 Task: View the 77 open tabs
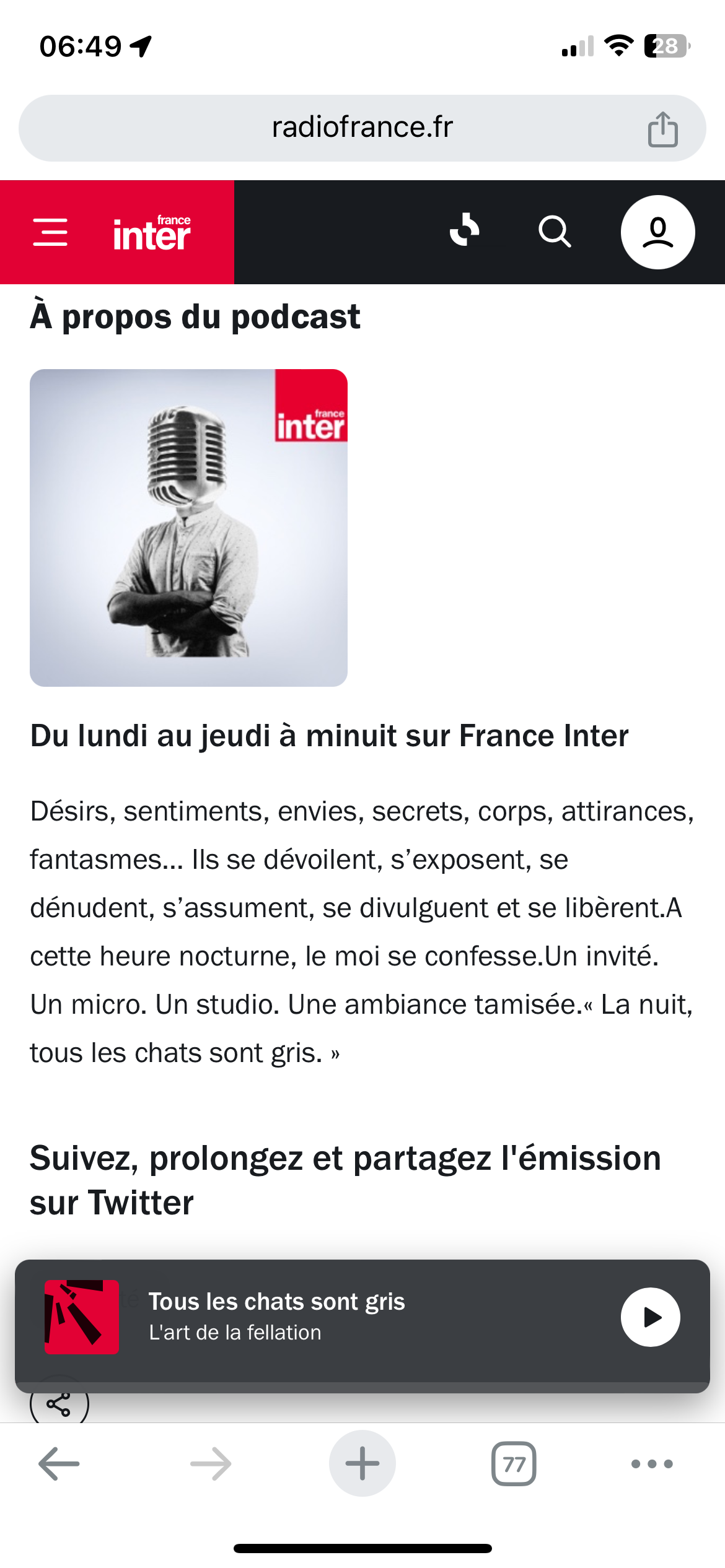(513, 1464)
